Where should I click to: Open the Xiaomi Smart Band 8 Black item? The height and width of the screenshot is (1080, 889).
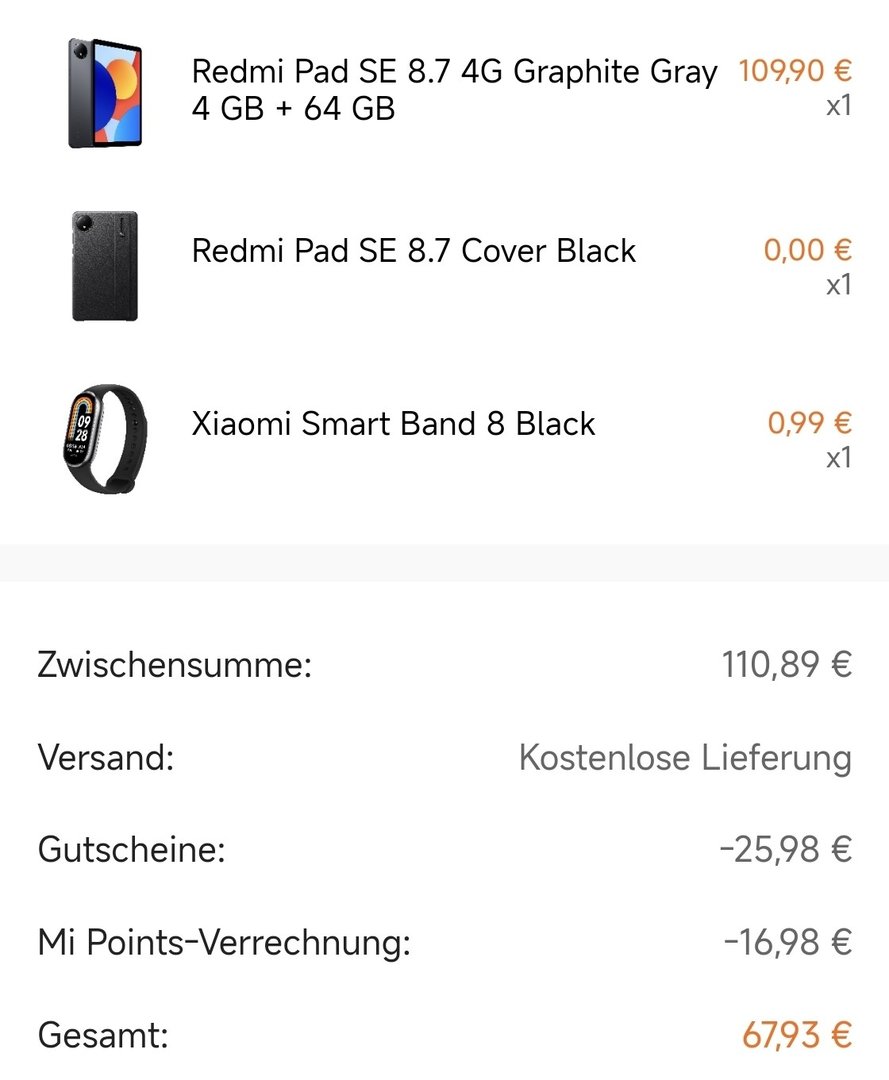click(x=393, y=424)
